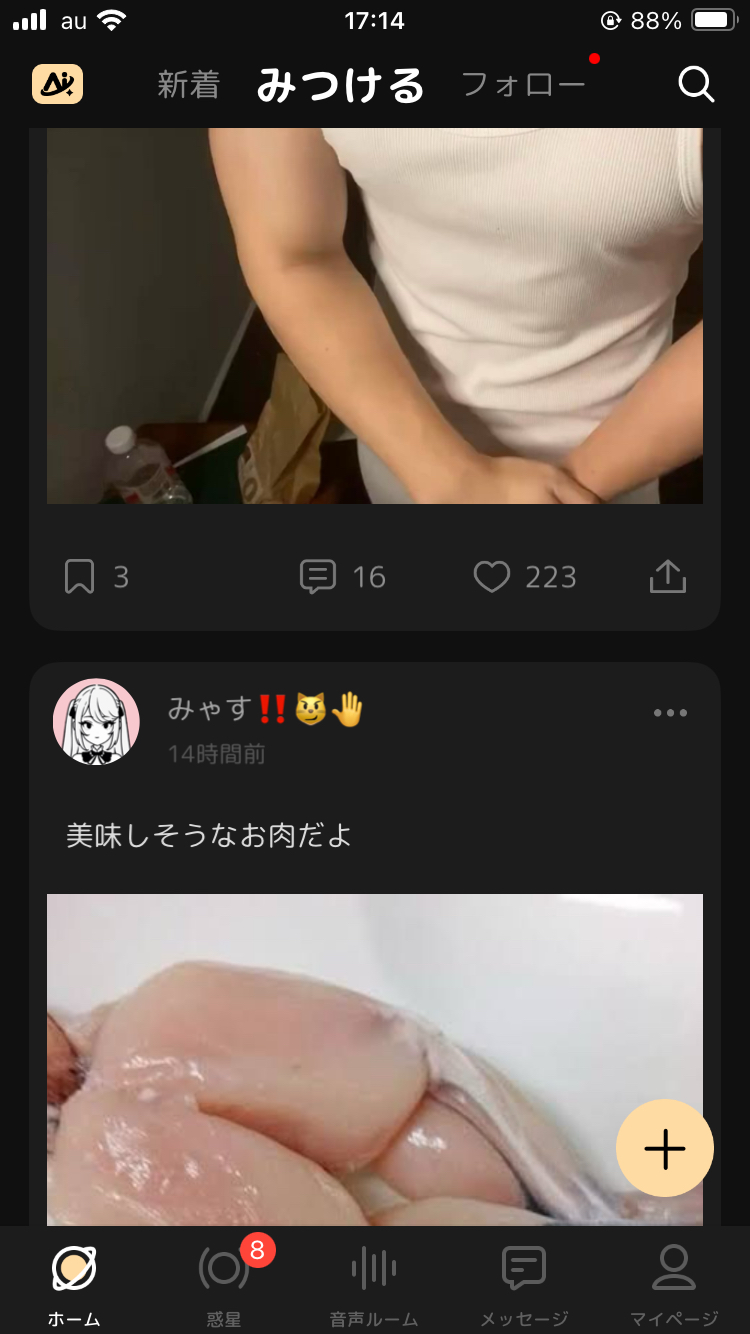750x1334 pixels.
Task: Go to マイページ tab
Action: 673,1282
